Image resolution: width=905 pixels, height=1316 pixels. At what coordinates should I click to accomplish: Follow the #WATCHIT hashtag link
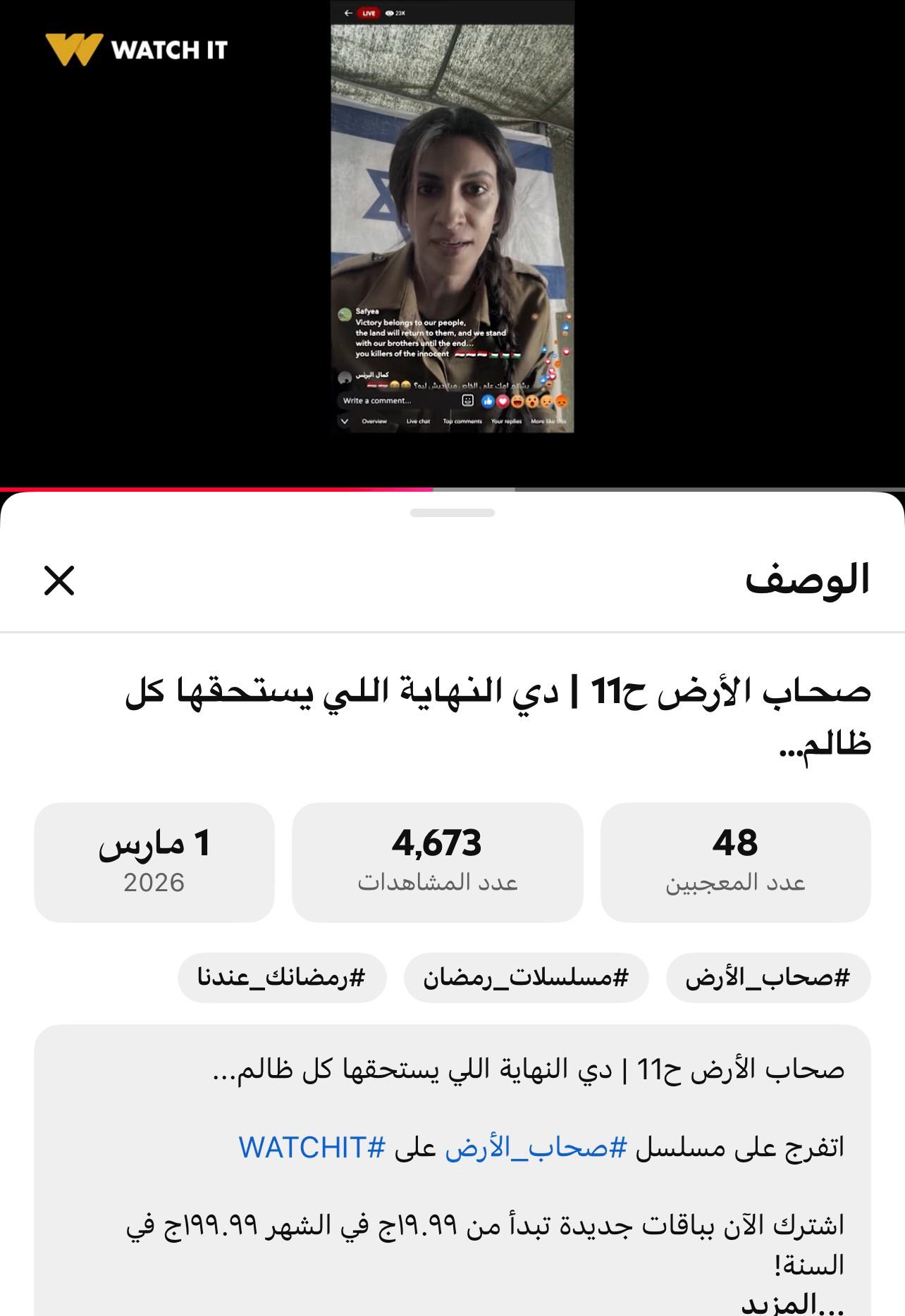(x=312, y=1148)
